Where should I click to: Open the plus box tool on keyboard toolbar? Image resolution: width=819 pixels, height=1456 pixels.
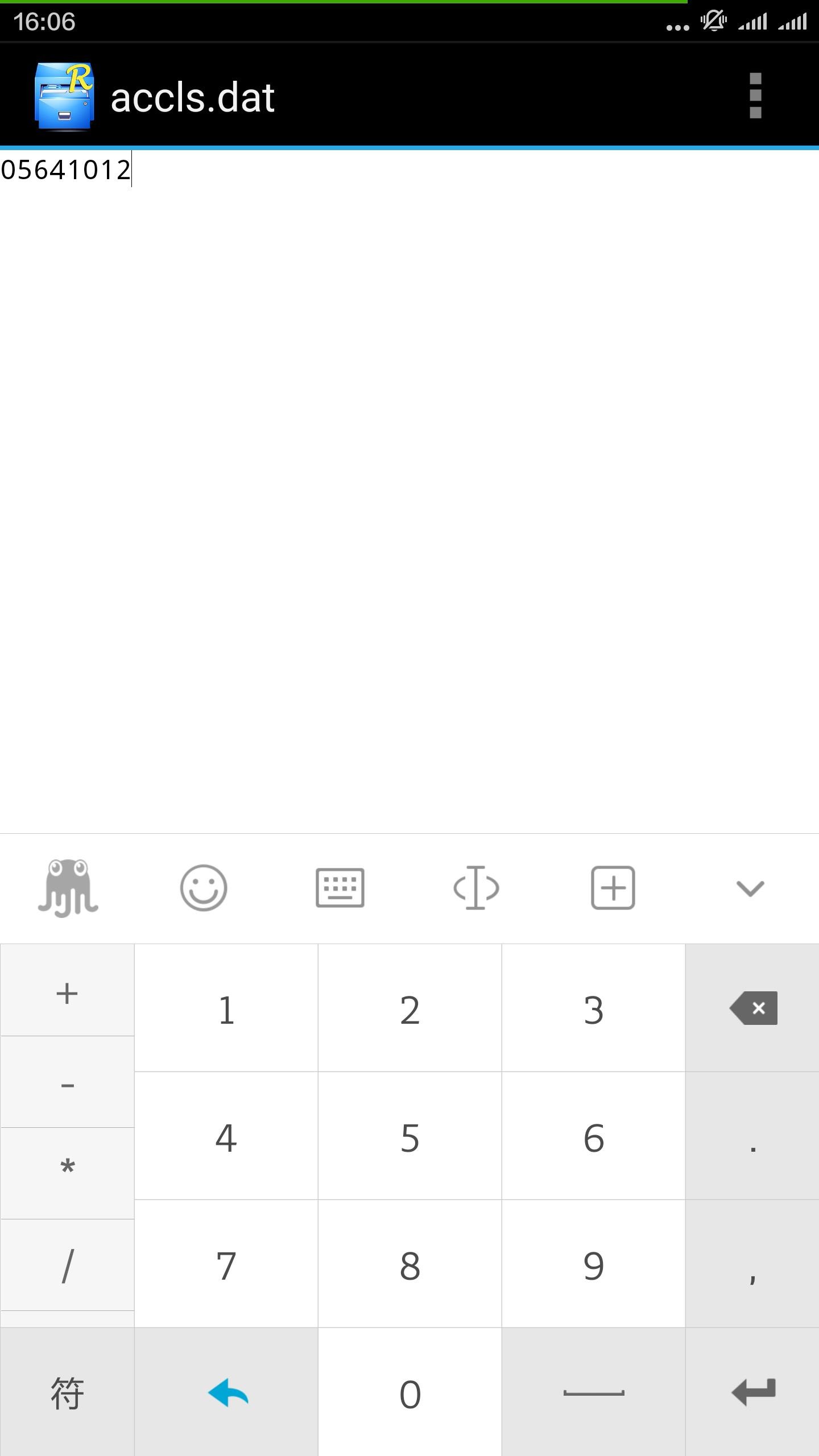point(613,887)
